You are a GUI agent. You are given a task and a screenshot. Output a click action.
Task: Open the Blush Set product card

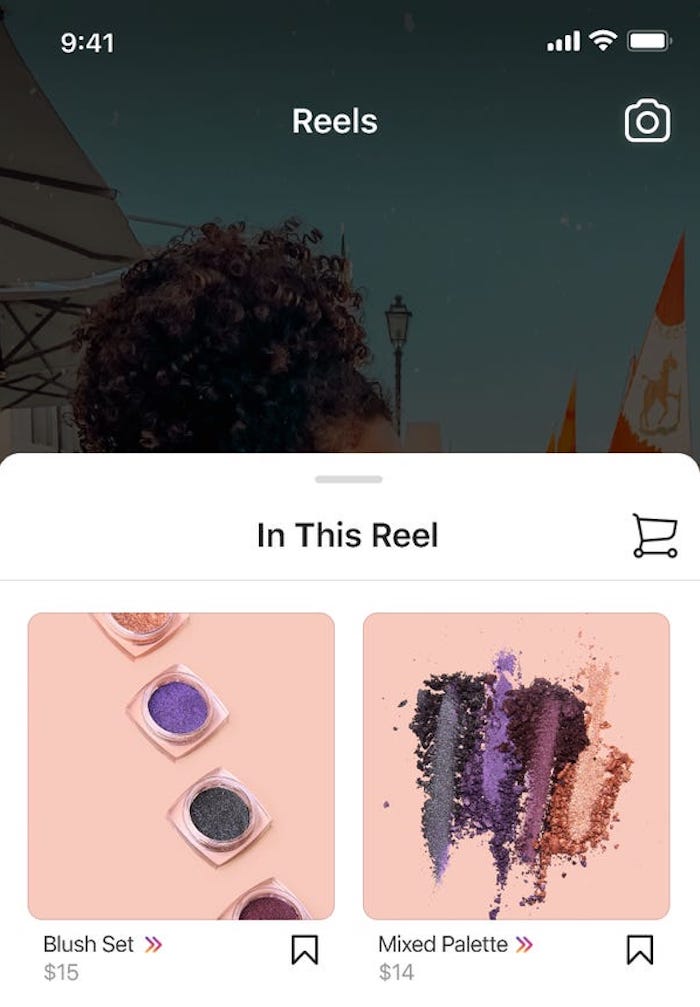click(181, 765)
